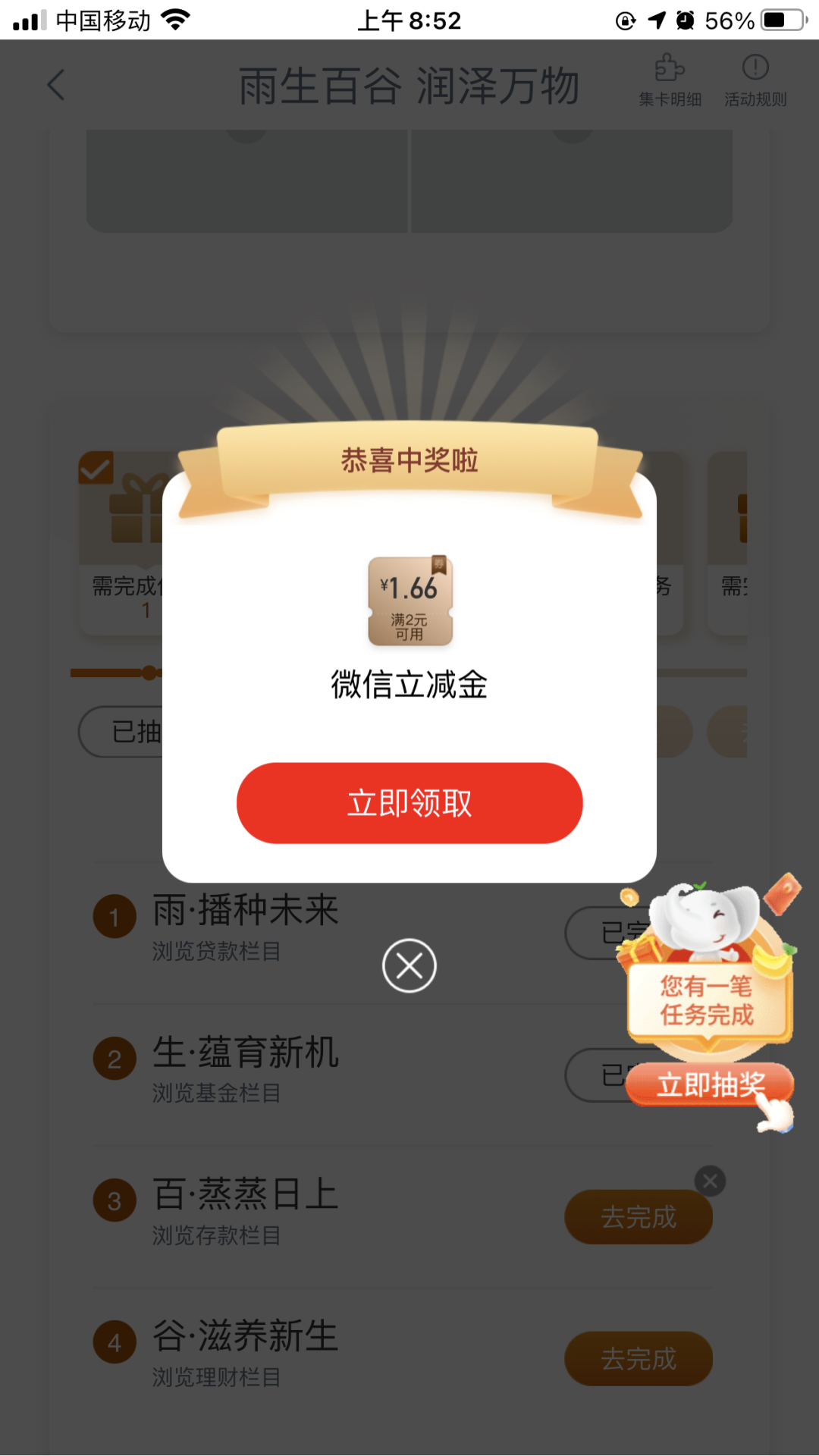
Task: Tap the floating 立即抽奖 button
Action: (x=710, y=1084)
